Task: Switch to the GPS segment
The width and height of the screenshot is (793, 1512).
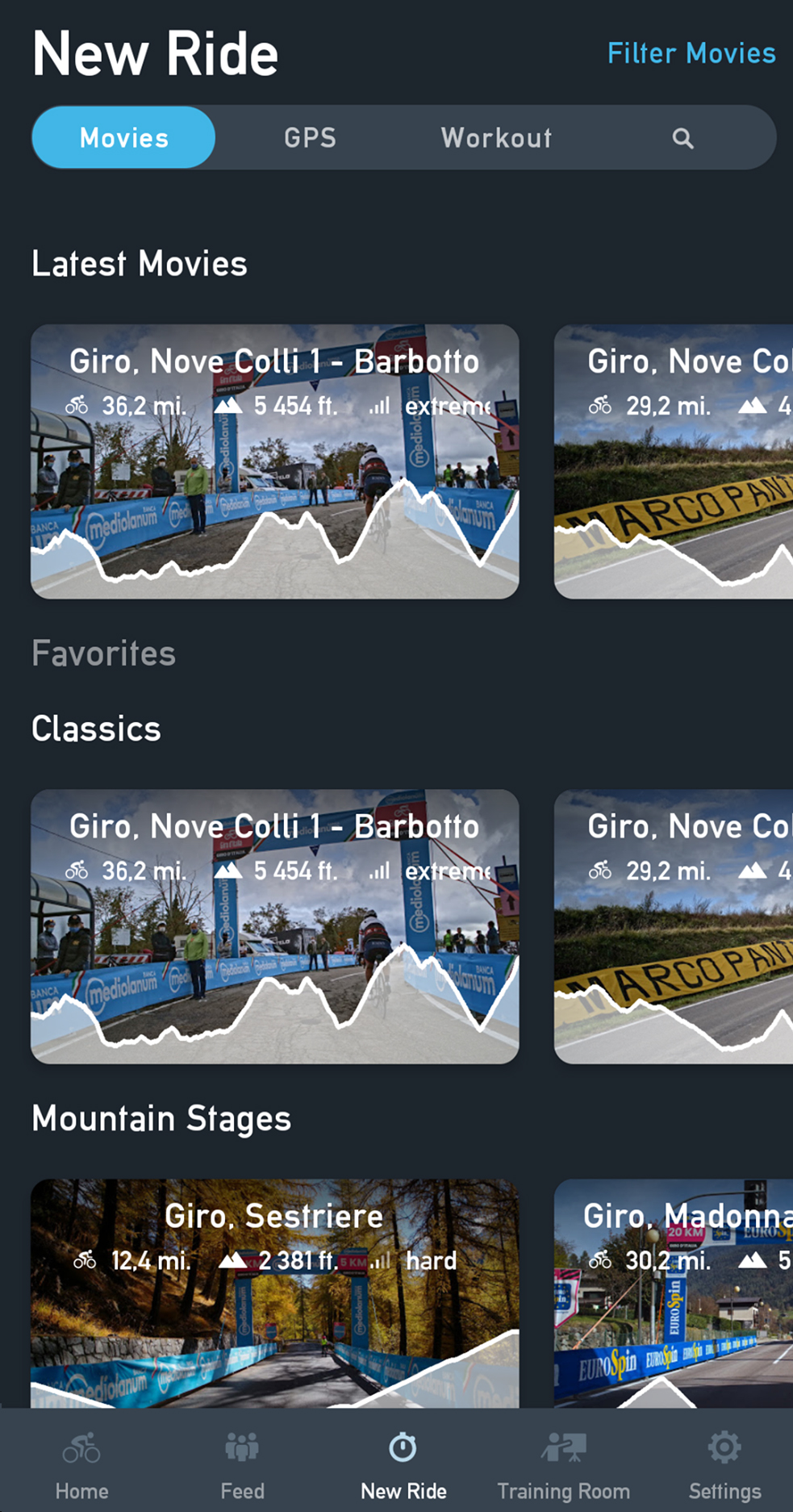Action: 310,138
